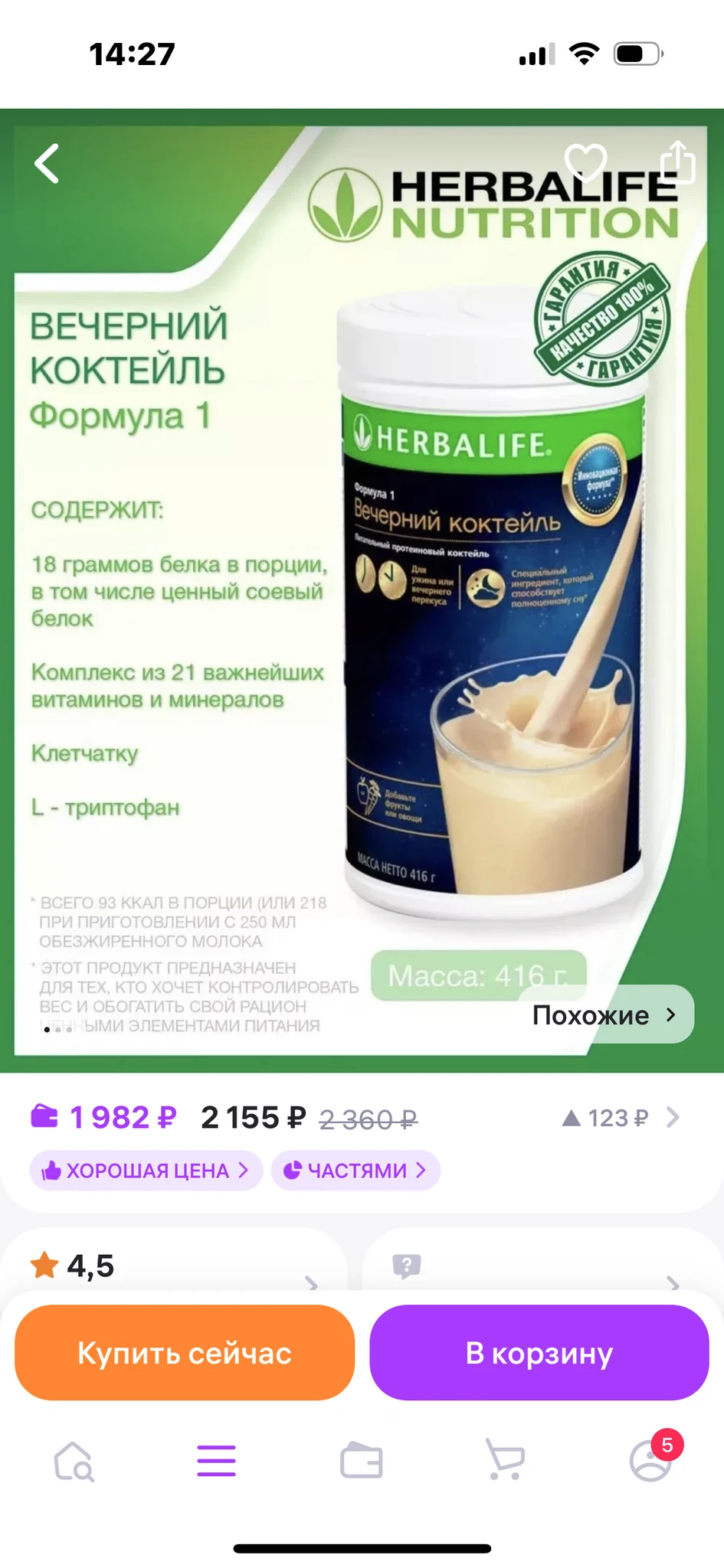Open the catalog menu tab
Viewport: 724px width, 1568px height.
coord(217,1461)
